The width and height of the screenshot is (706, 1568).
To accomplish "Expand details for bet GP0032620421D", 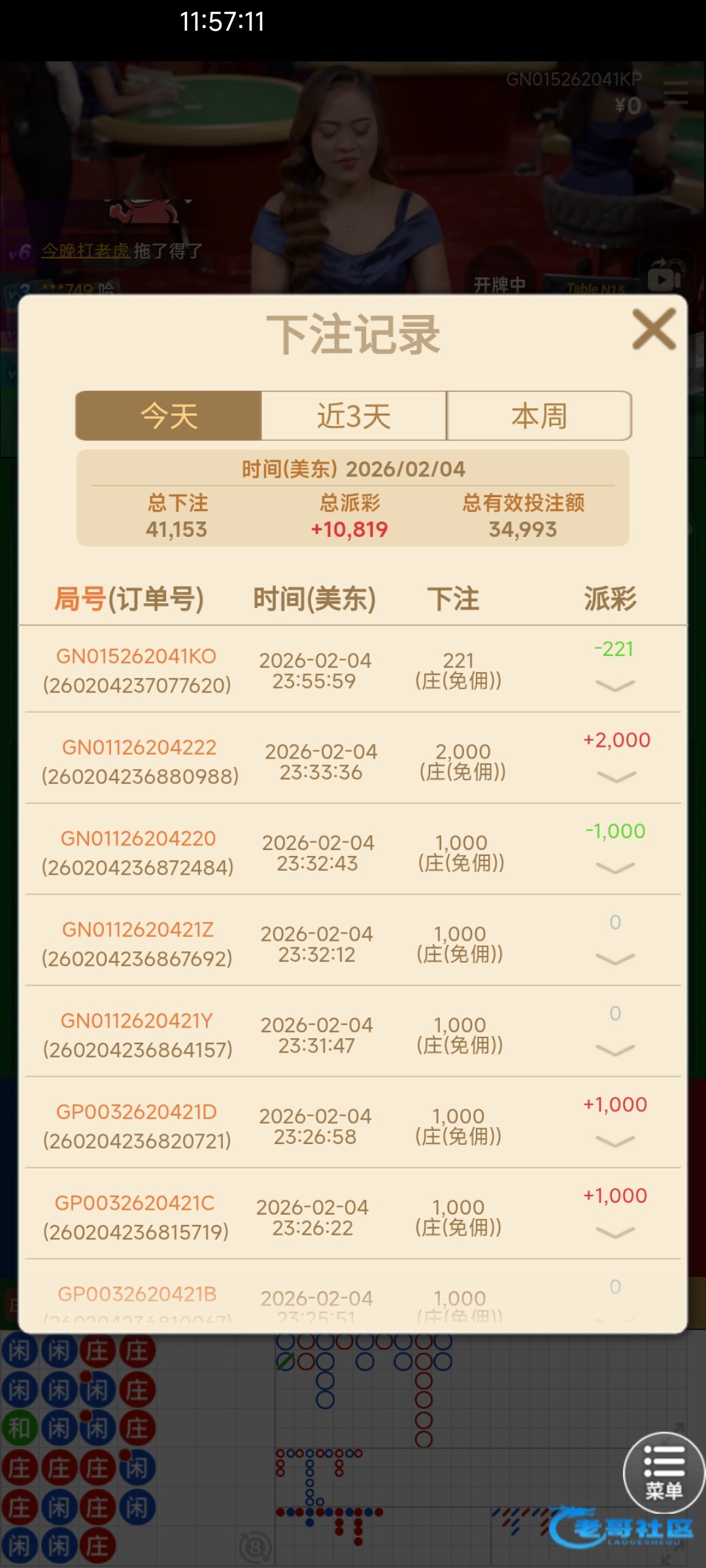I will [x=615, y=1141].
